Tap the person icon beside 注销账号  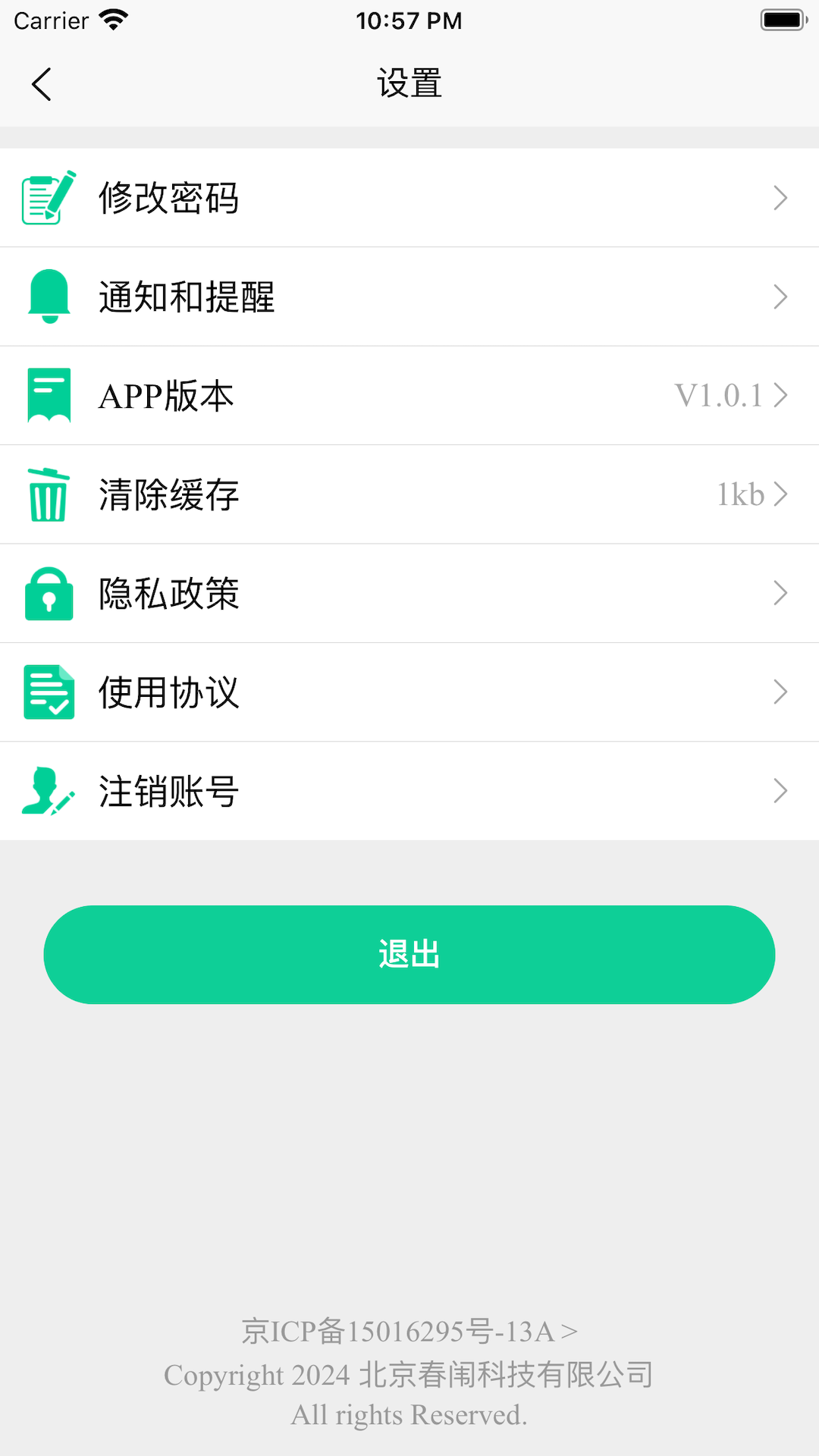(x=49, y=791)
